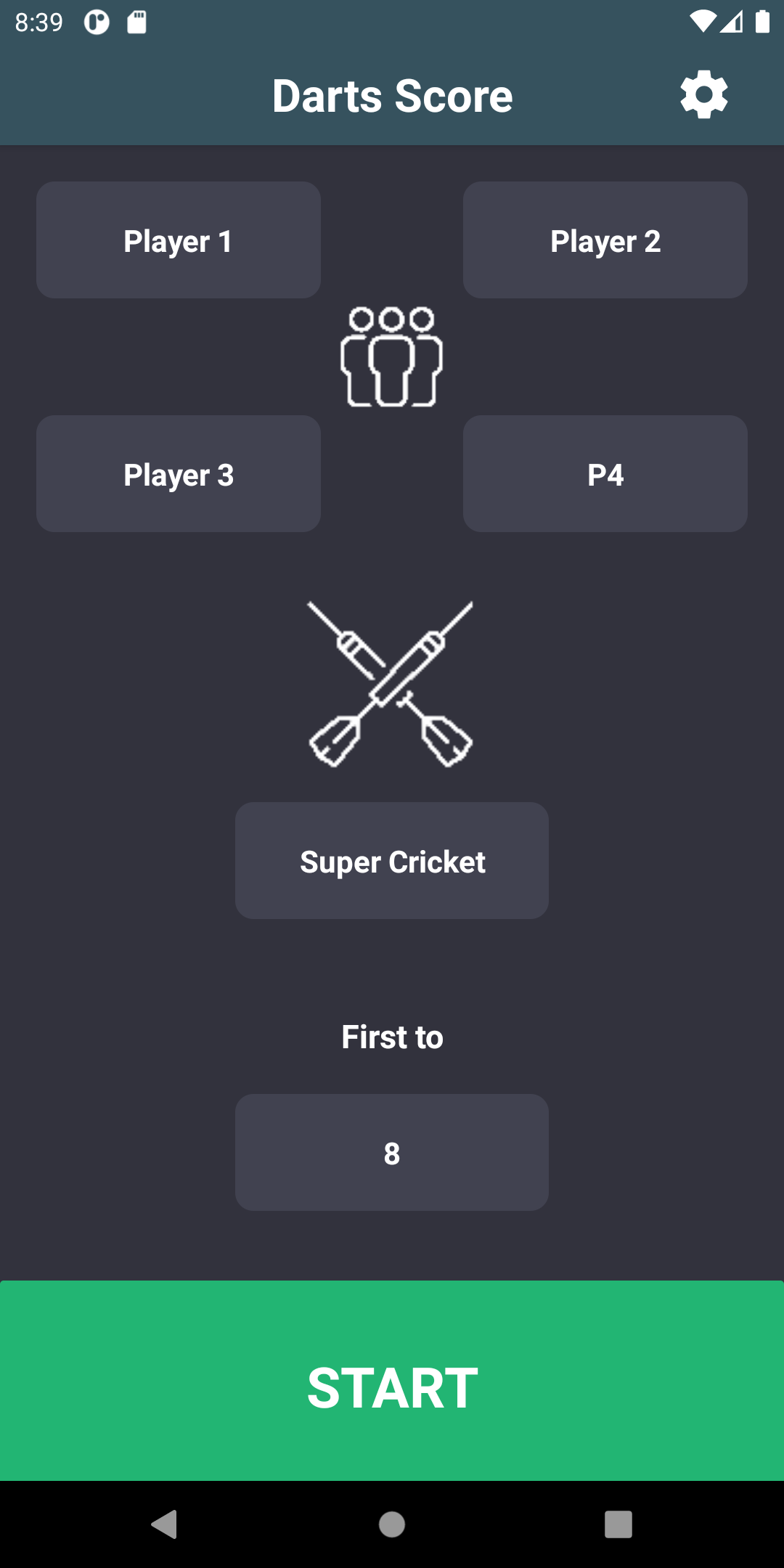Start the darts game
Screen dimensions: 784x1568
(392, 1381)
